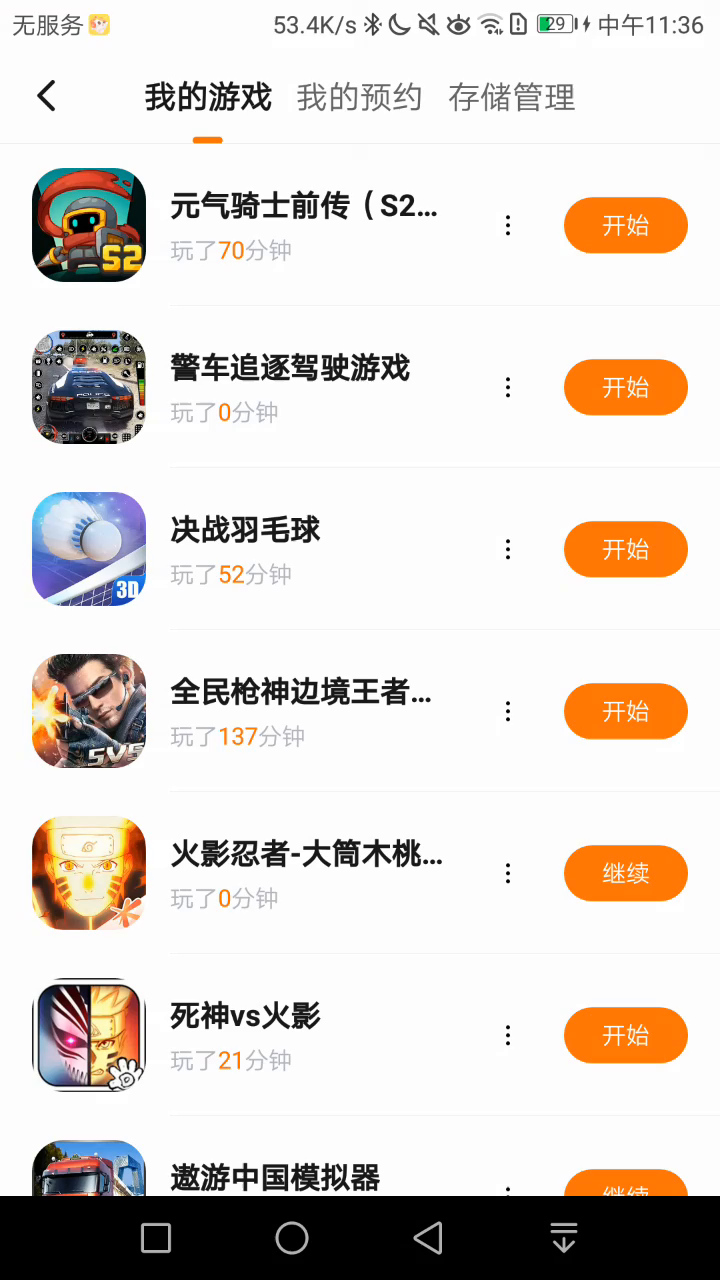
Task: Open the more options menu for 火影忍者
Action: point(508,873)
